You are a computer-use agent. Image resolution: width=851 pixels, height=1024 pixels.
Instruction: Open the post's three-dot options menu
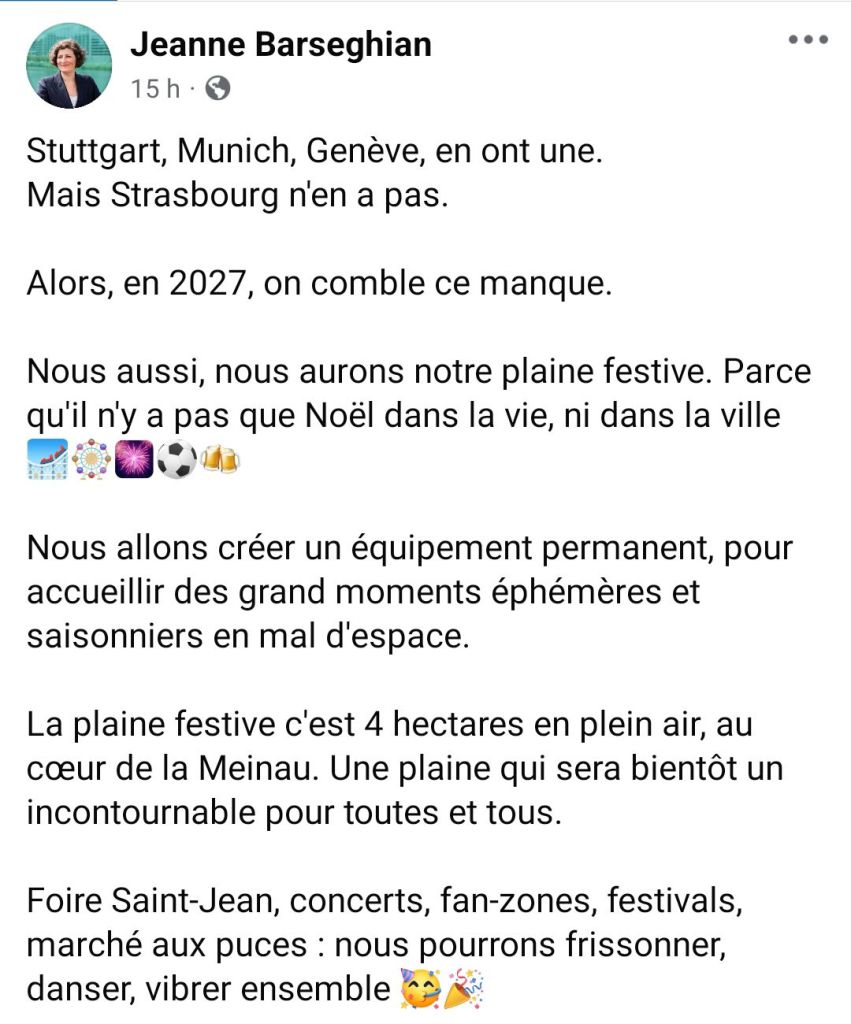coord(808,40)
